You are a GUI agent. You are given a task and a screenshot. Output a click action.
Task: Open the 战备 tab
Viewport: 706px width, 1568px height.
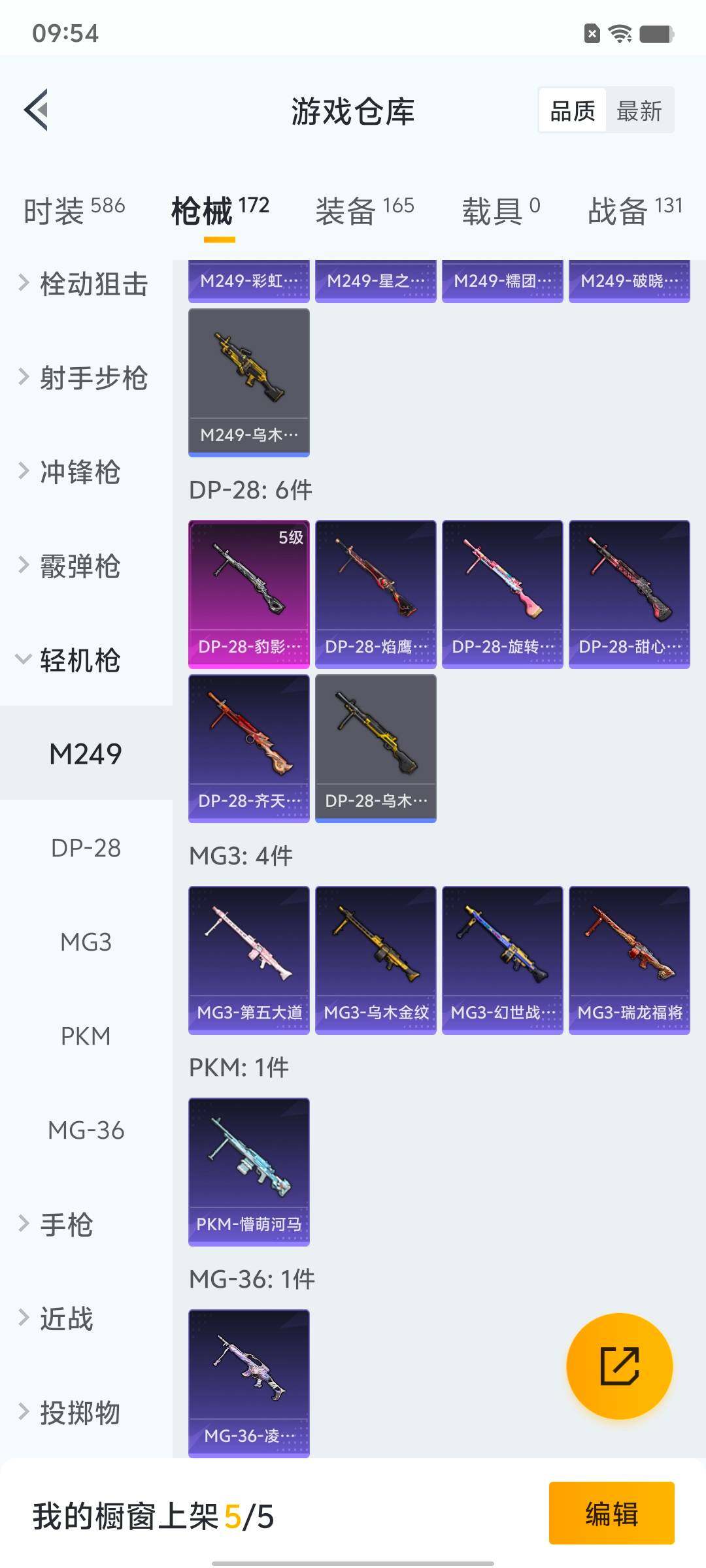(x=634, y=210)
